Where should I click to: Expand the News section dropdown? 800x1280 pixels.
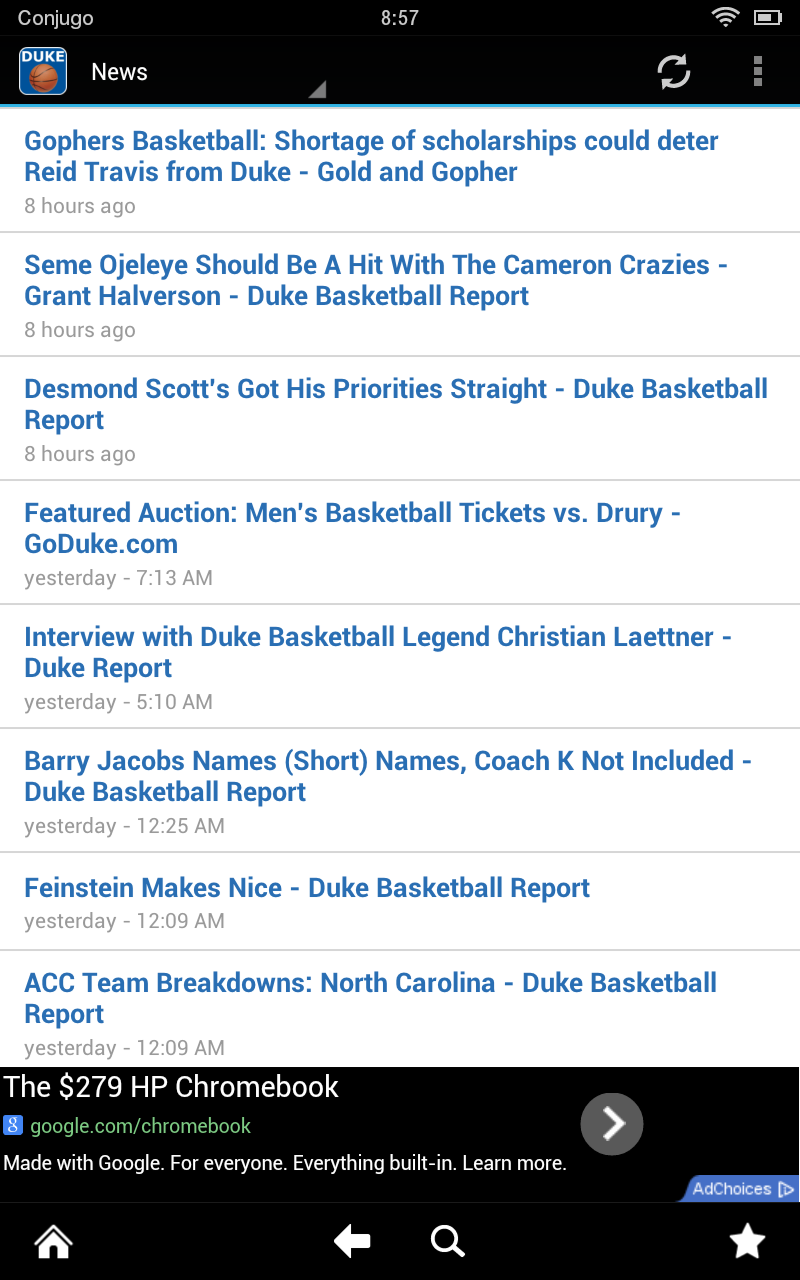[317, 90]
